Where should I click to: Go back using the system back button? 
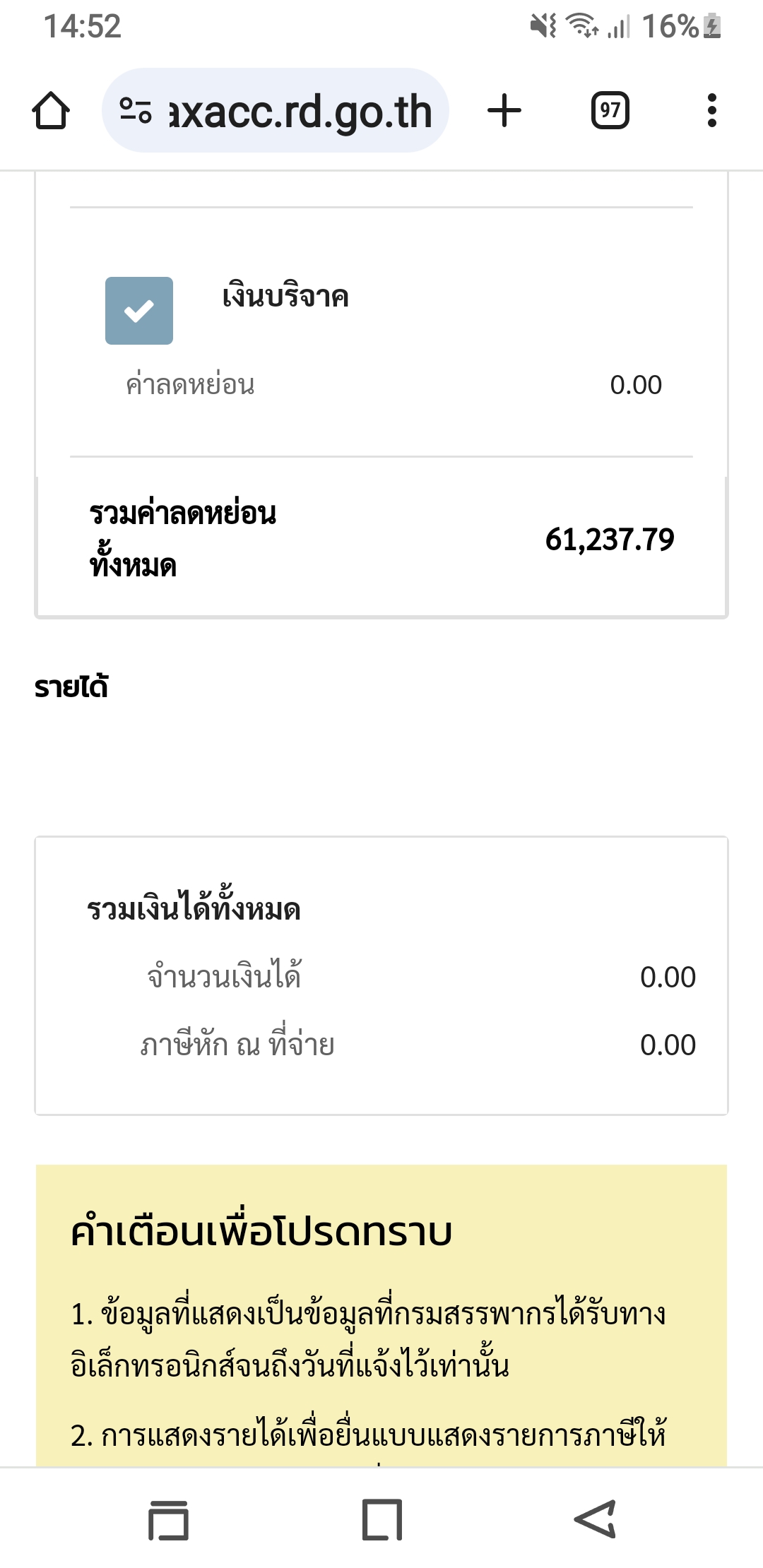point(596,1519)
